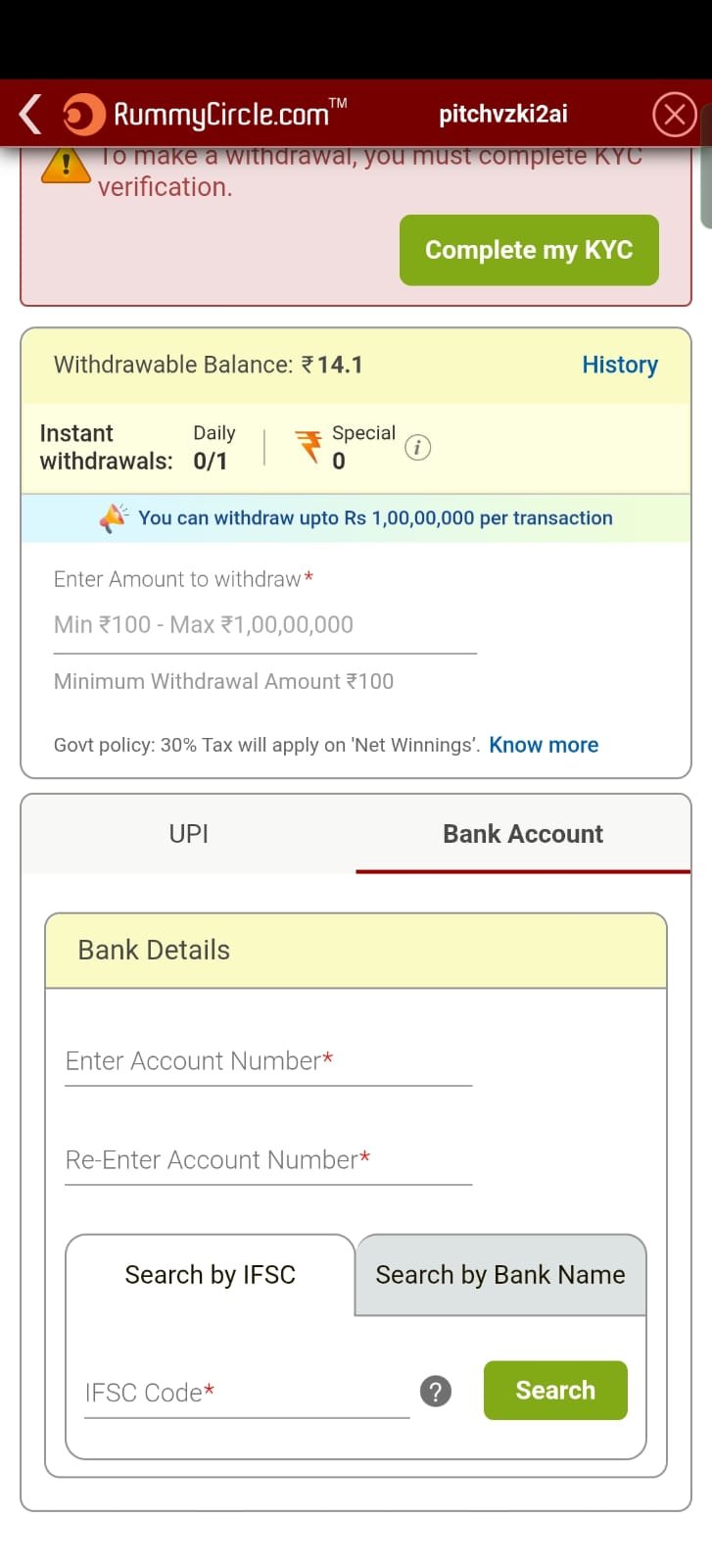The image size is (712, 1568).
Task: Open withdrawal History
Action: tap(619, 365)
